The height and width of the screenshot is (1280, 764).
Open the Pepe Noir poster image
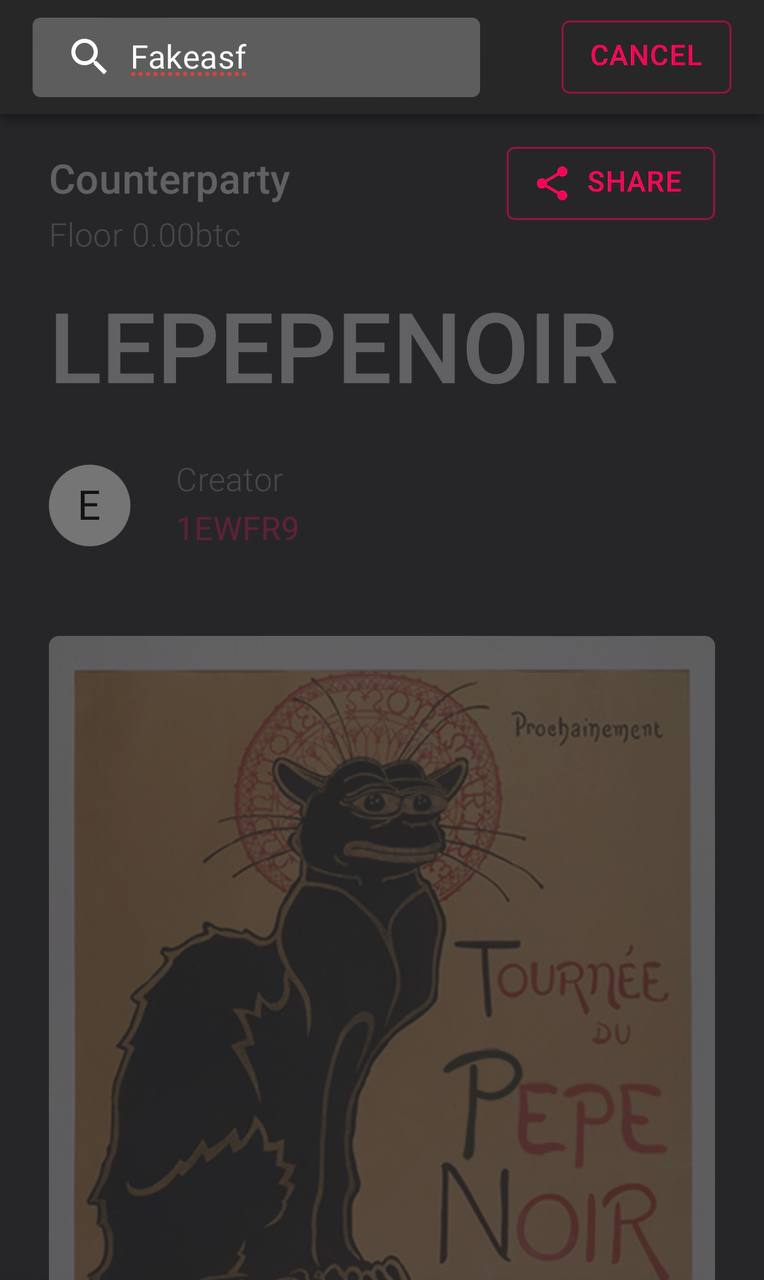click(x=382, y=958)
